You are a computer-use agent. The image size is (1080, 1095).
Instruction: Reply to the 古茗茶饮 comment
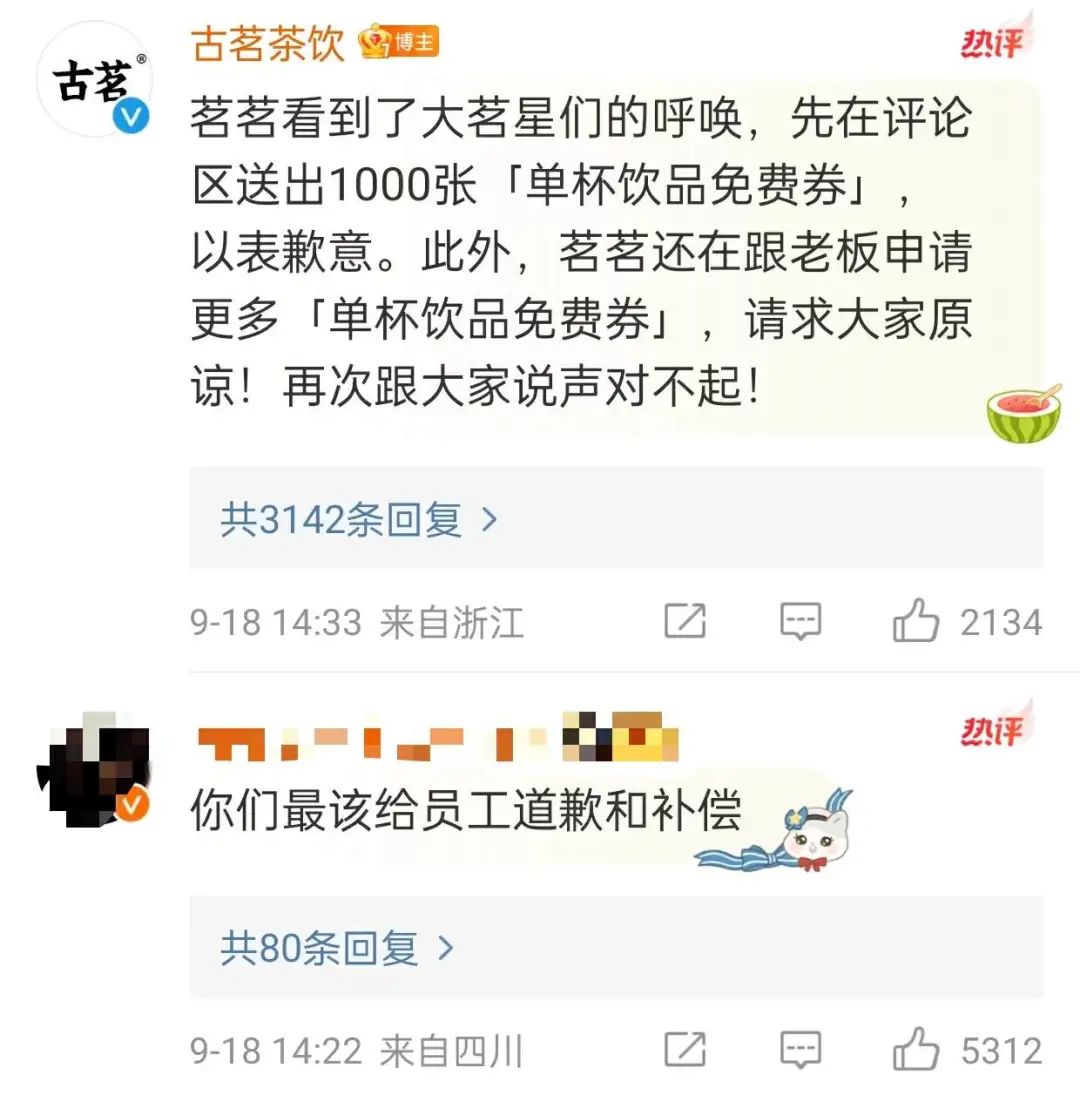click(x=800, y=622)
